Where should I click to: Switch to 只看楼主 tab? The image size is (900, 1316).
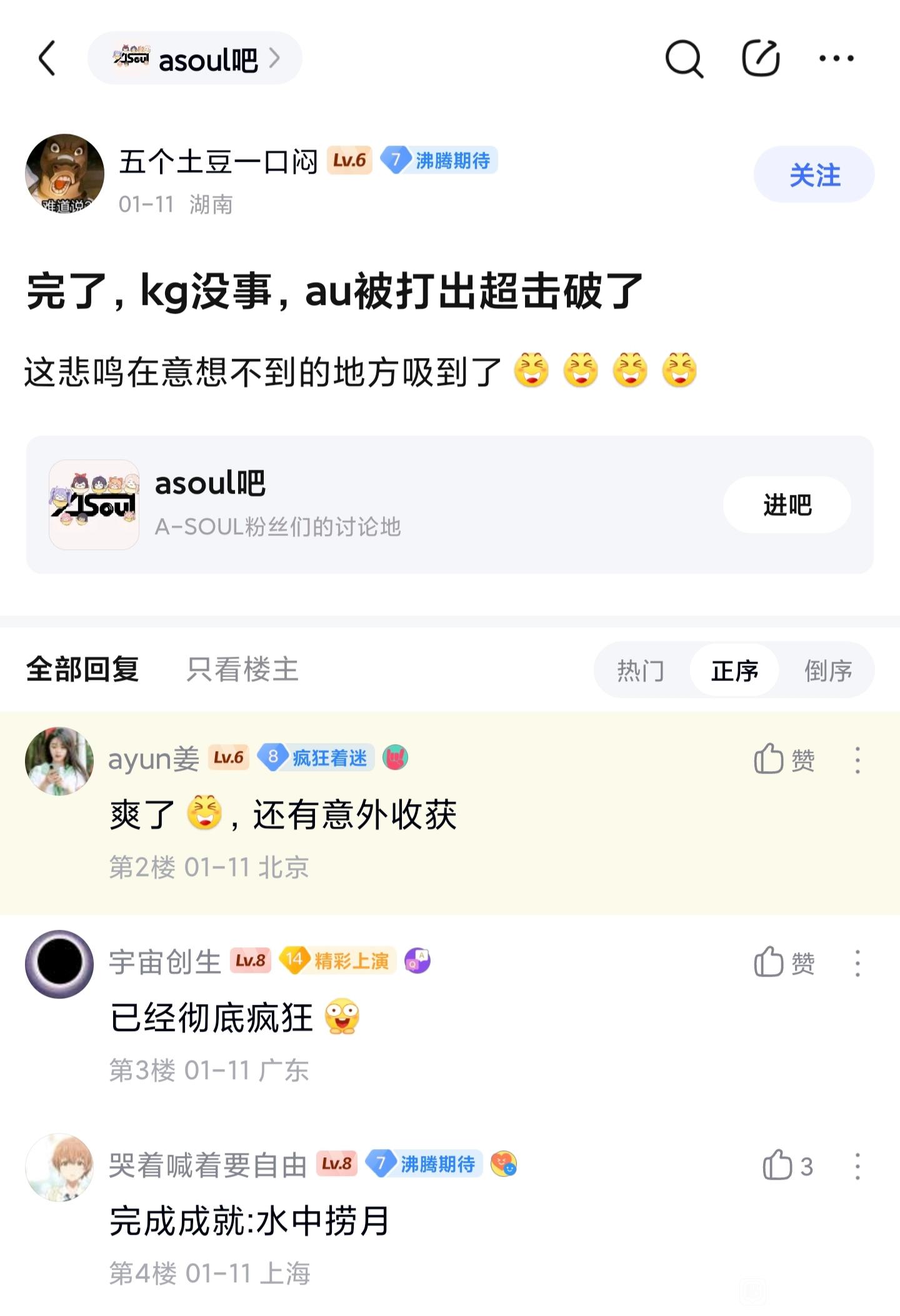tap(242, 670)
